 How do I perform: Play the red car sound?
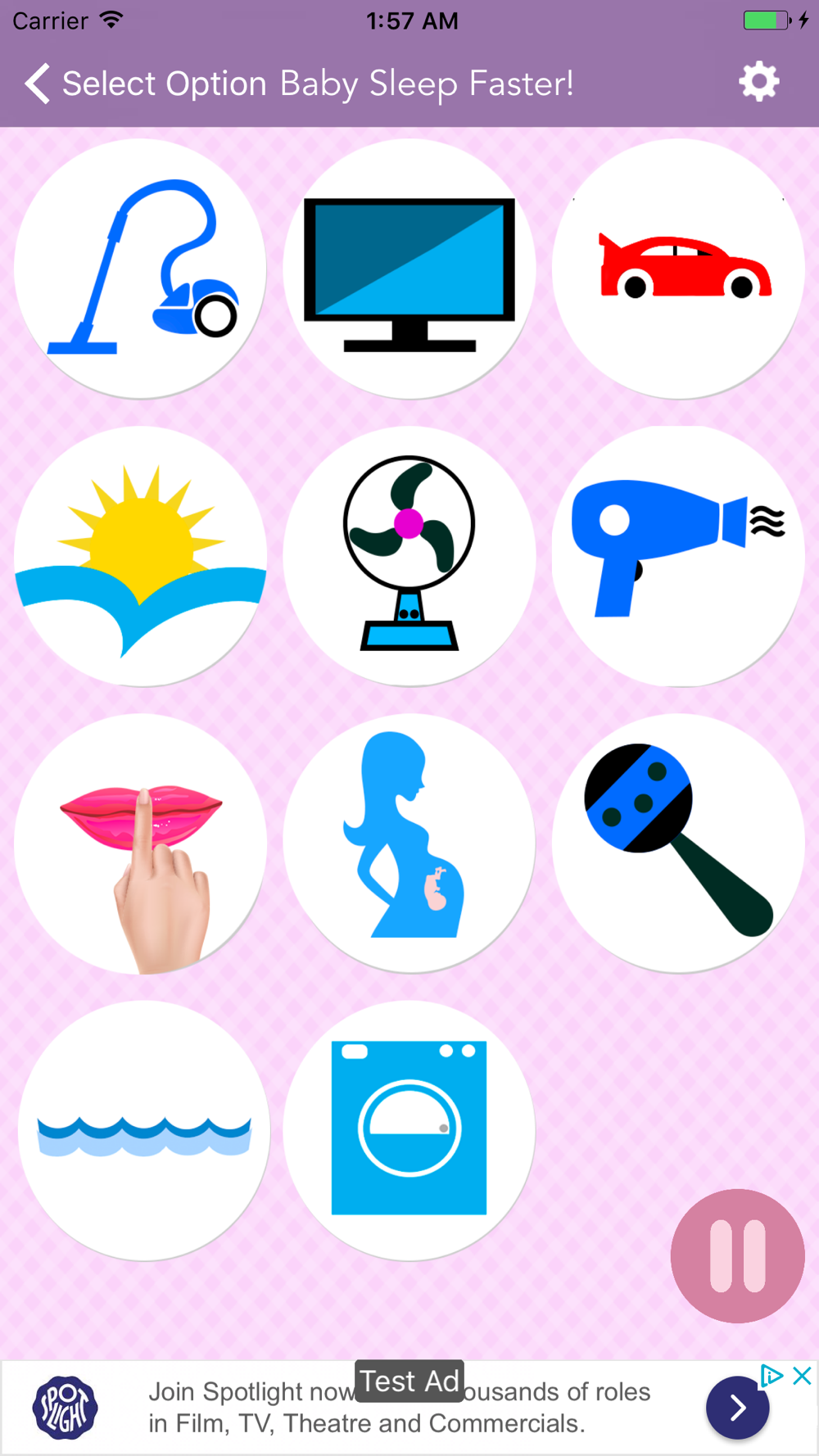click(x=678, y=269)
